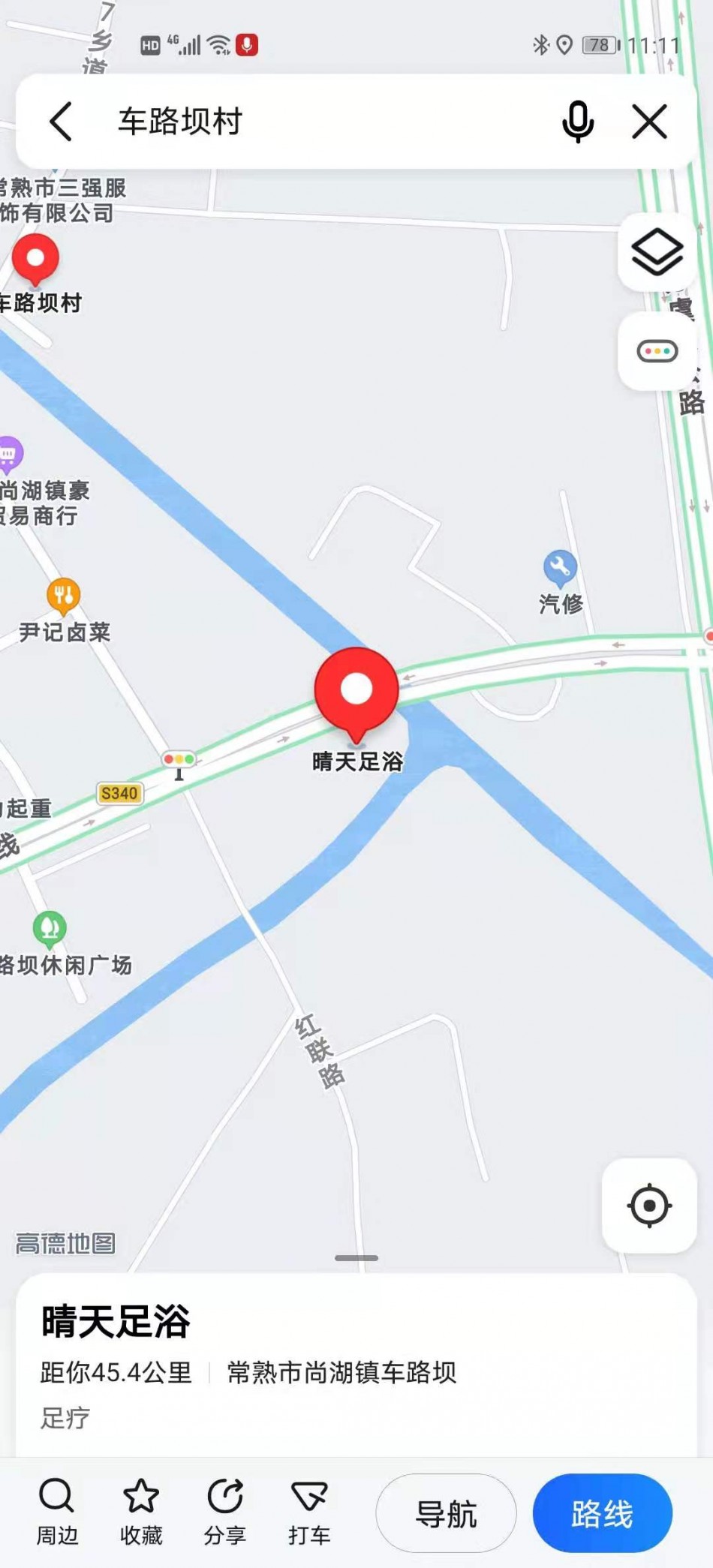This screenshot has width=713, height=1568.
Task: Tap the 汽修 auto repair marker
Action: (560, 569)
